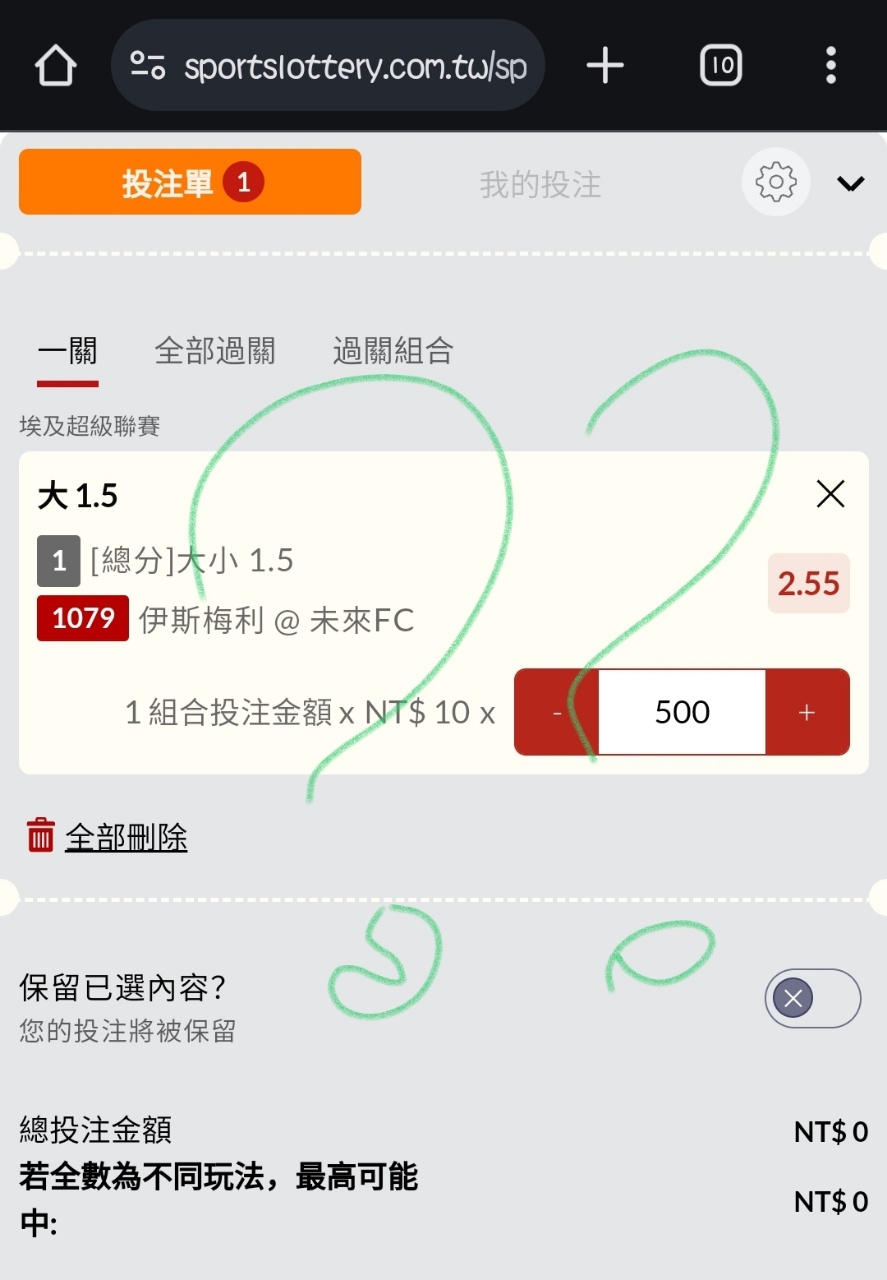Switch to 過關組合 tab
This screenshot has width=887, height=1280.
click(x=393, y=351)
